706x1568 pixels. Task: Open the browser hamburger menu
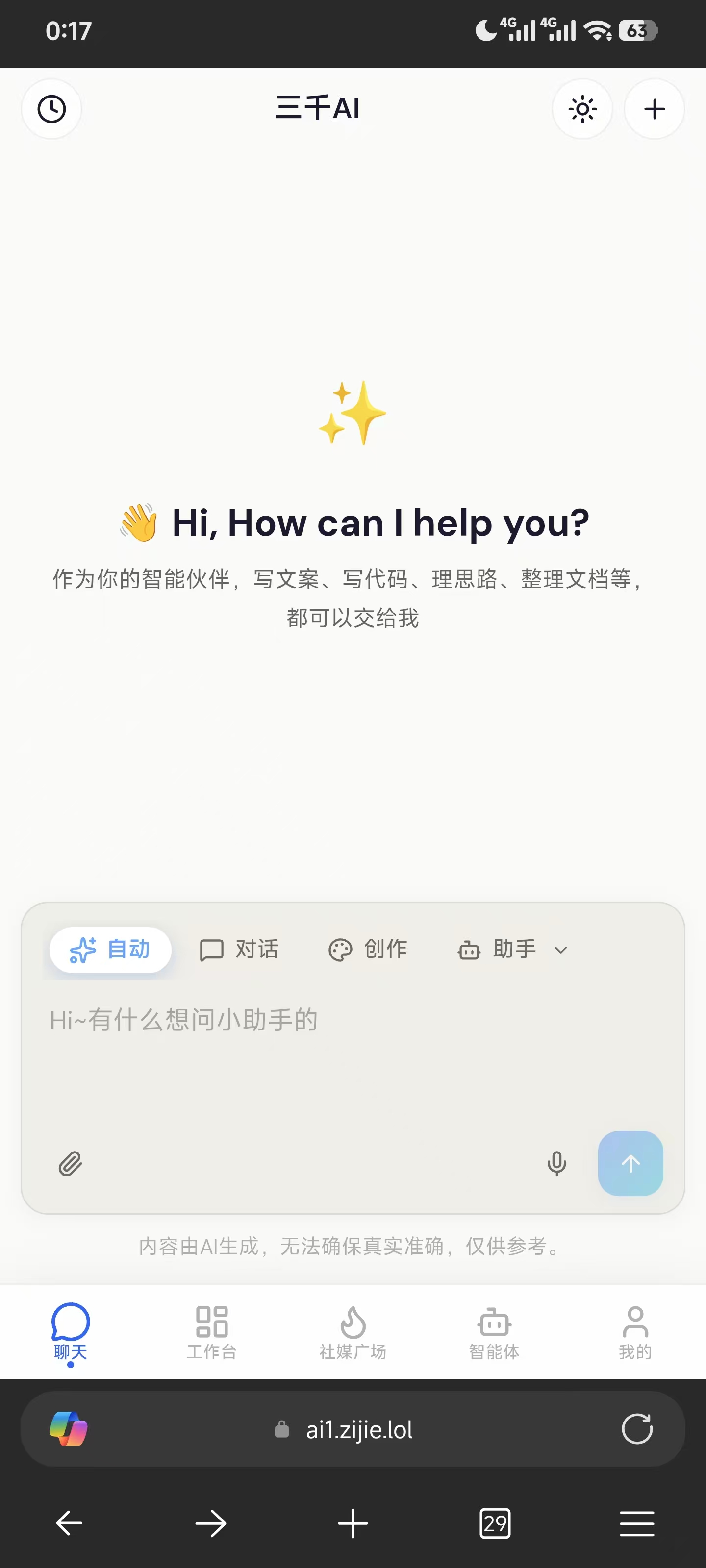coord(636,1523)
